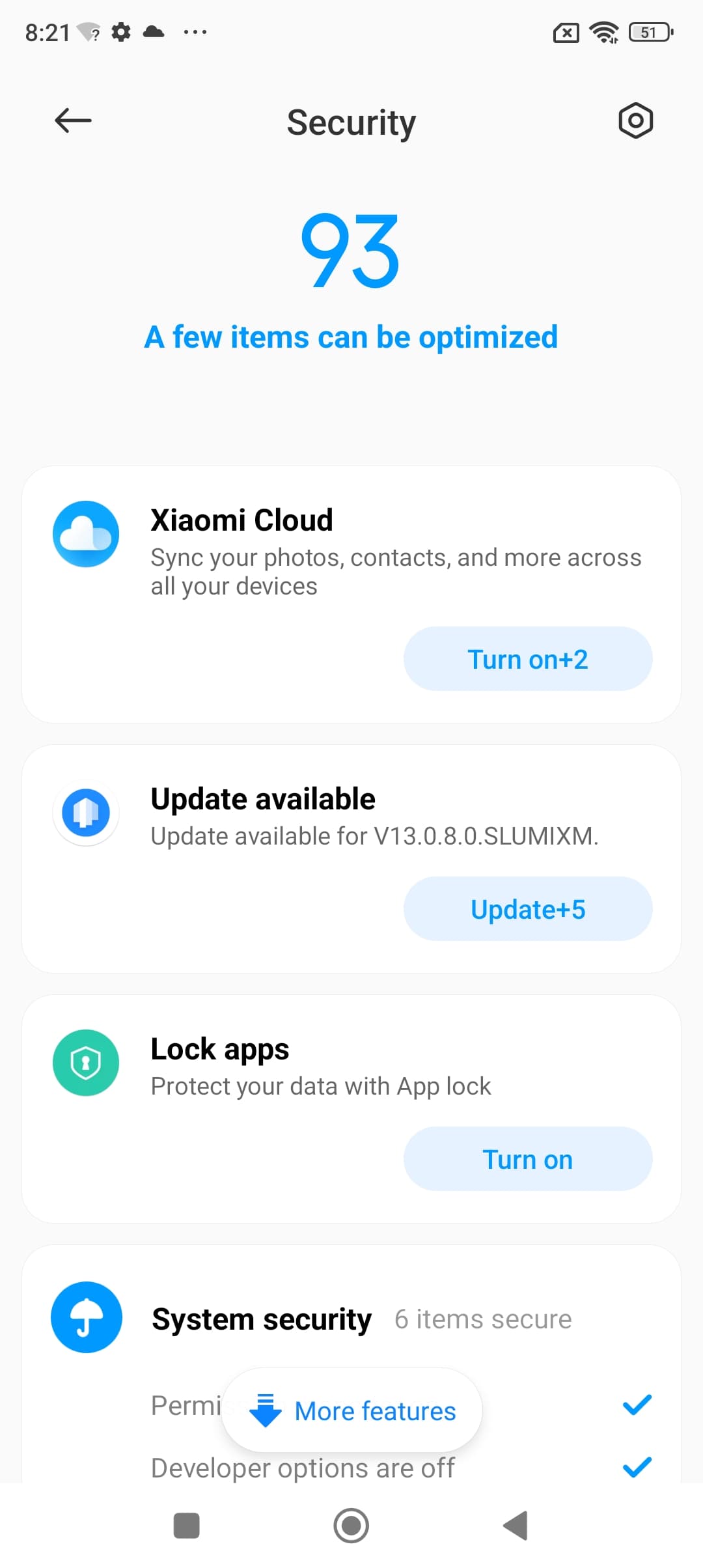Show More features
703x1568 pixels.
pos(352,1410)
